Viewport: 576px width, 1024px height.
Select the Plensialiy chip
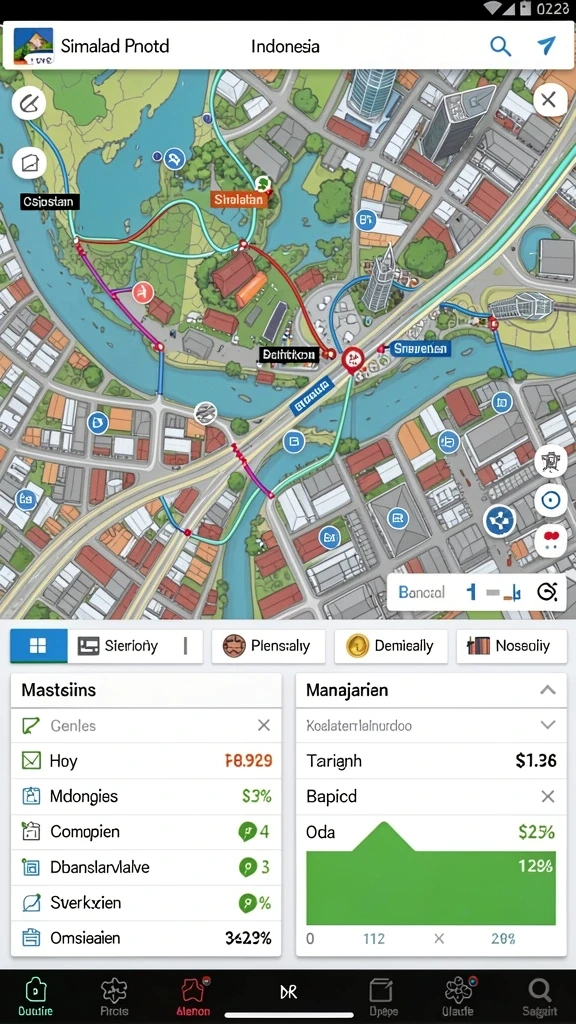tap(268, 646)
